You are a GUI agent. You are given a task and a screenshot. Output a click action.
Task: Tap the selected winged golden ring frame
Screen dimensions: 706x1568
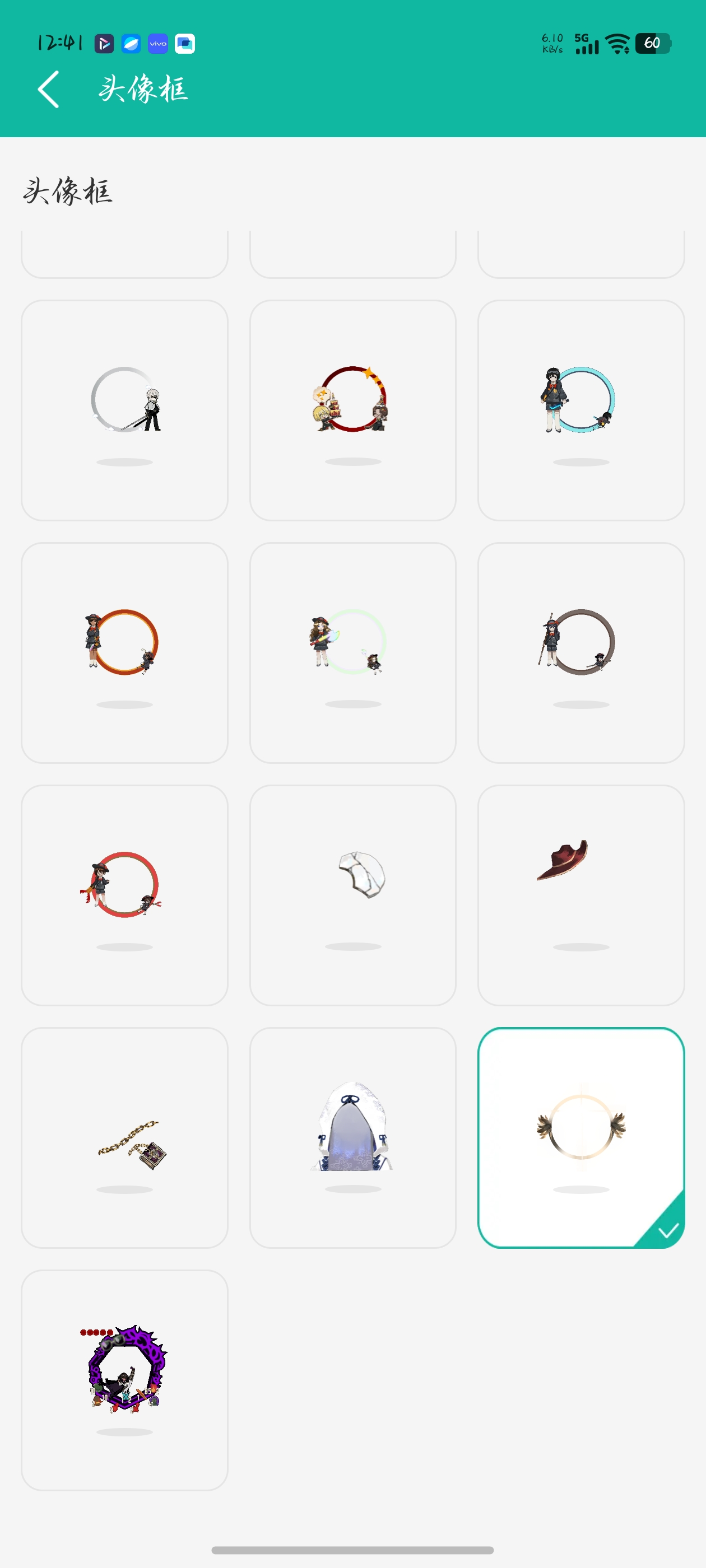(x=581, y=1137)
